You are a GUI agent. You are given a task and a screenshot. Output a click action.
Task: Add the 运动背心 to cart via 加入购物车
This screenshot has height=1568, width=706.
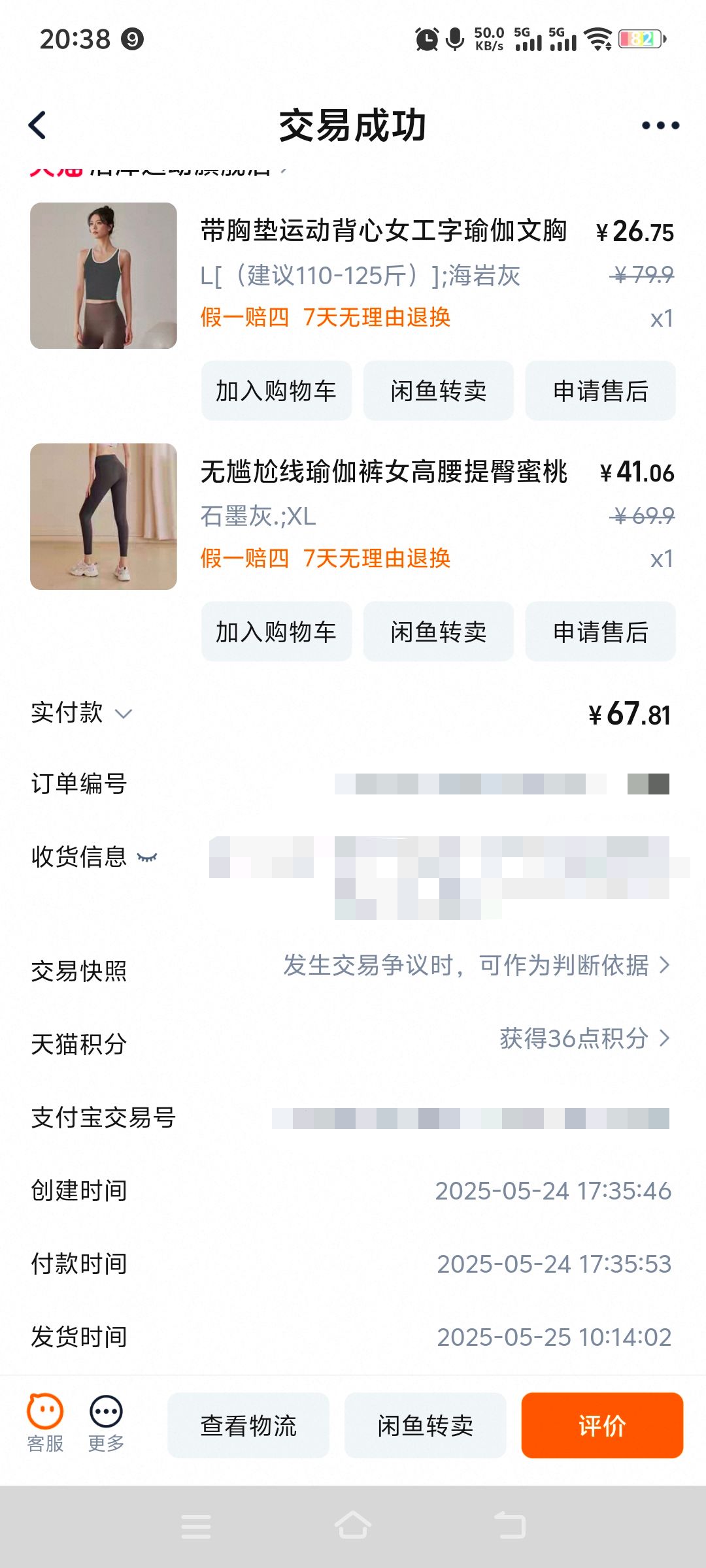[x=277, y=391]
